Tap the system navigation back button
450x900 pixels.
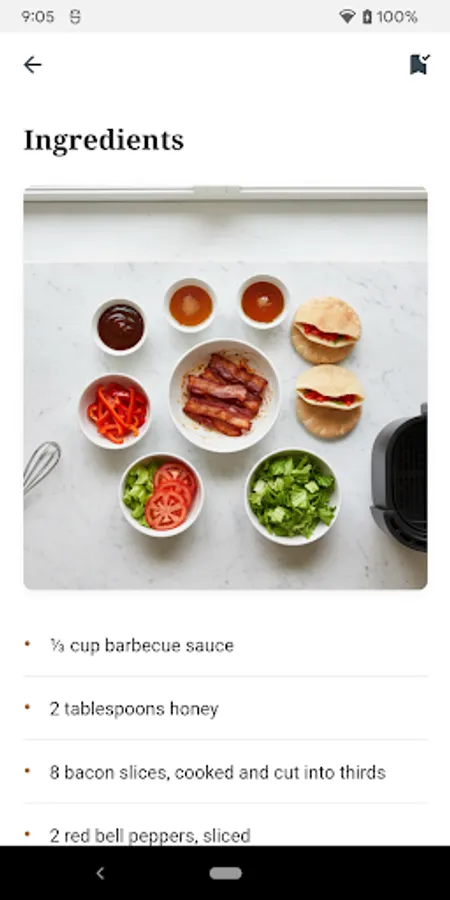(x=100, y=873)
